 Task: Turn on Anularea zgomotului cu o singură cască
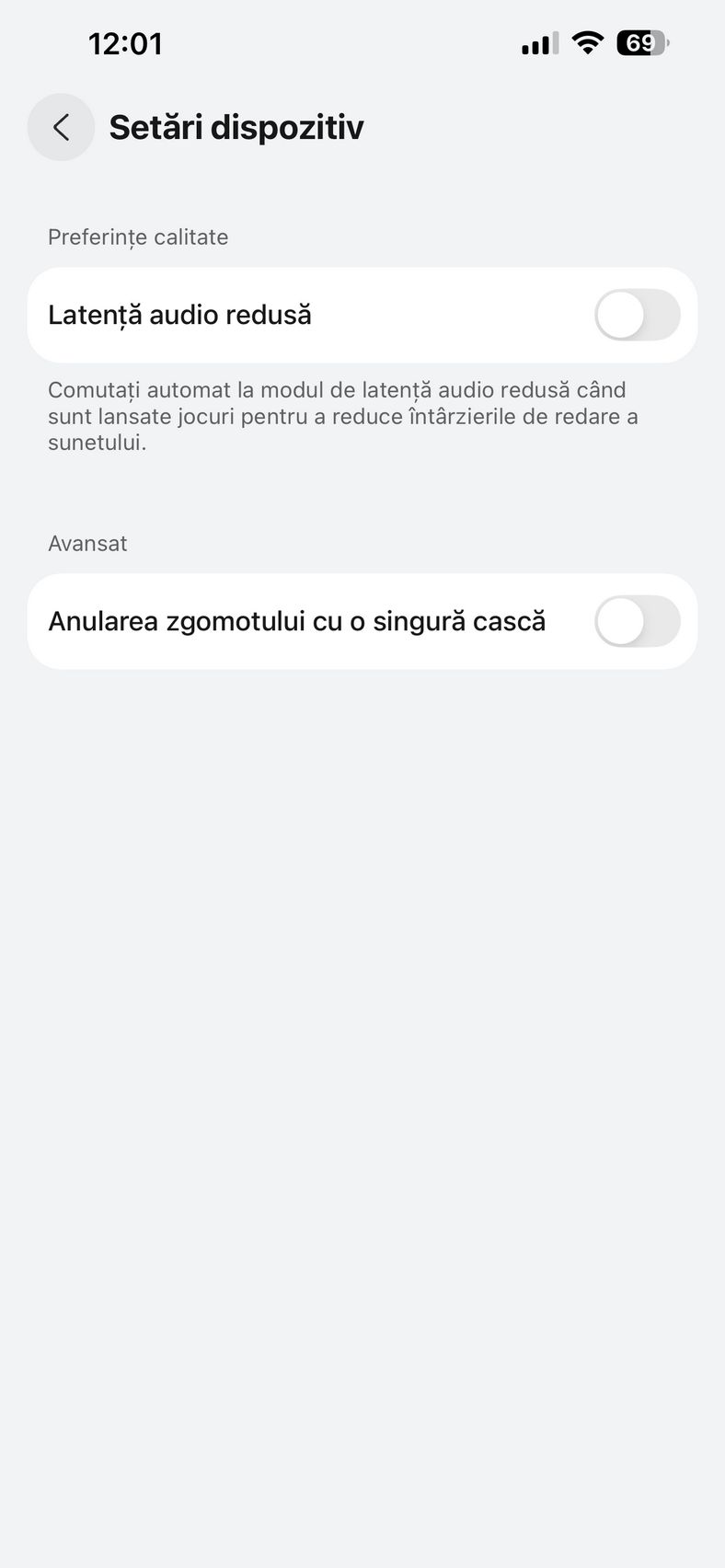637,621
